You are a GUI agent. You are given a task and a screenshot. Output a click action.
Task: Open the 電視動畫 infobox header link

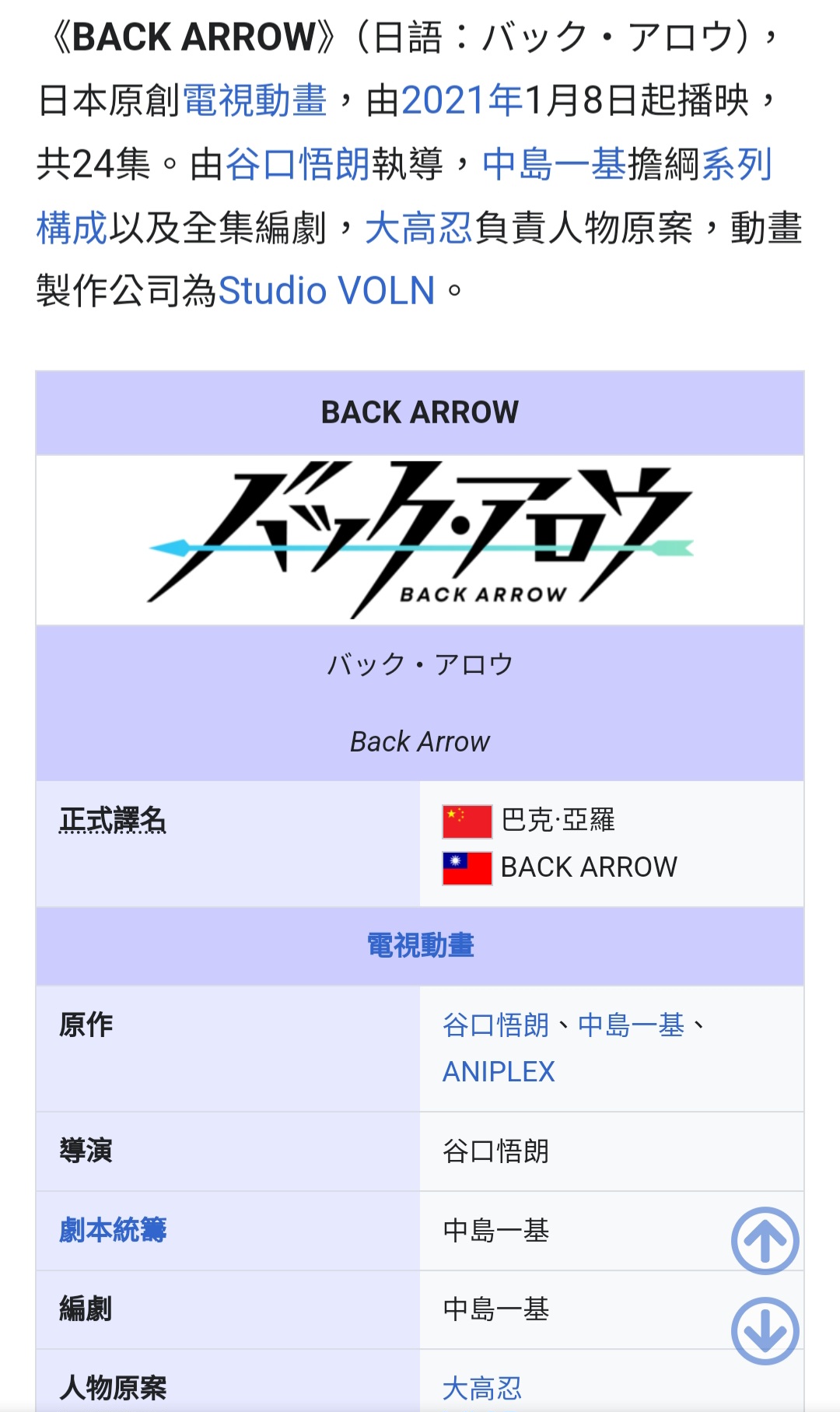(420, 946)
